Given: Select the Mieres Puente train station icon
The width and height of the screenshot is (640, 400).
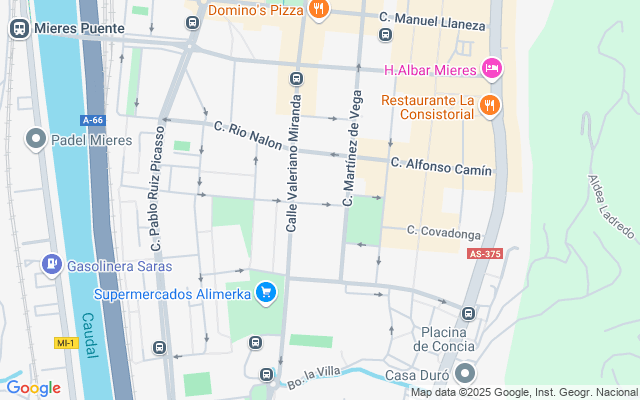Looking at the screenshot, I should coord(19,29).
